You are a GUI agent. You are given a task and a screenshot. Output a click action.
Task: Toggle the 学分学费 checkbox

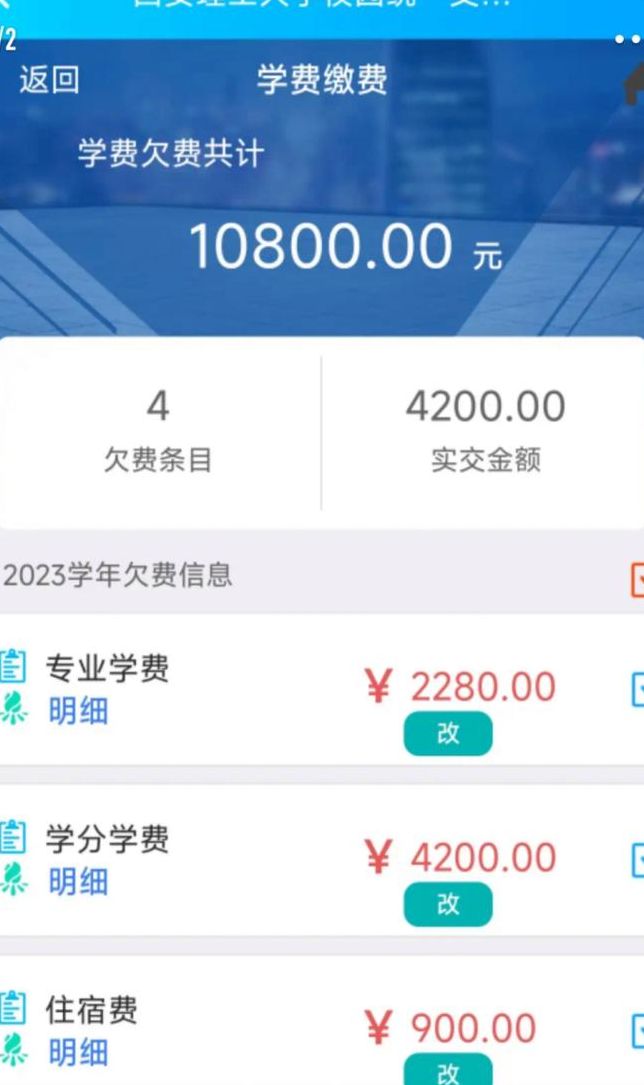638,861
